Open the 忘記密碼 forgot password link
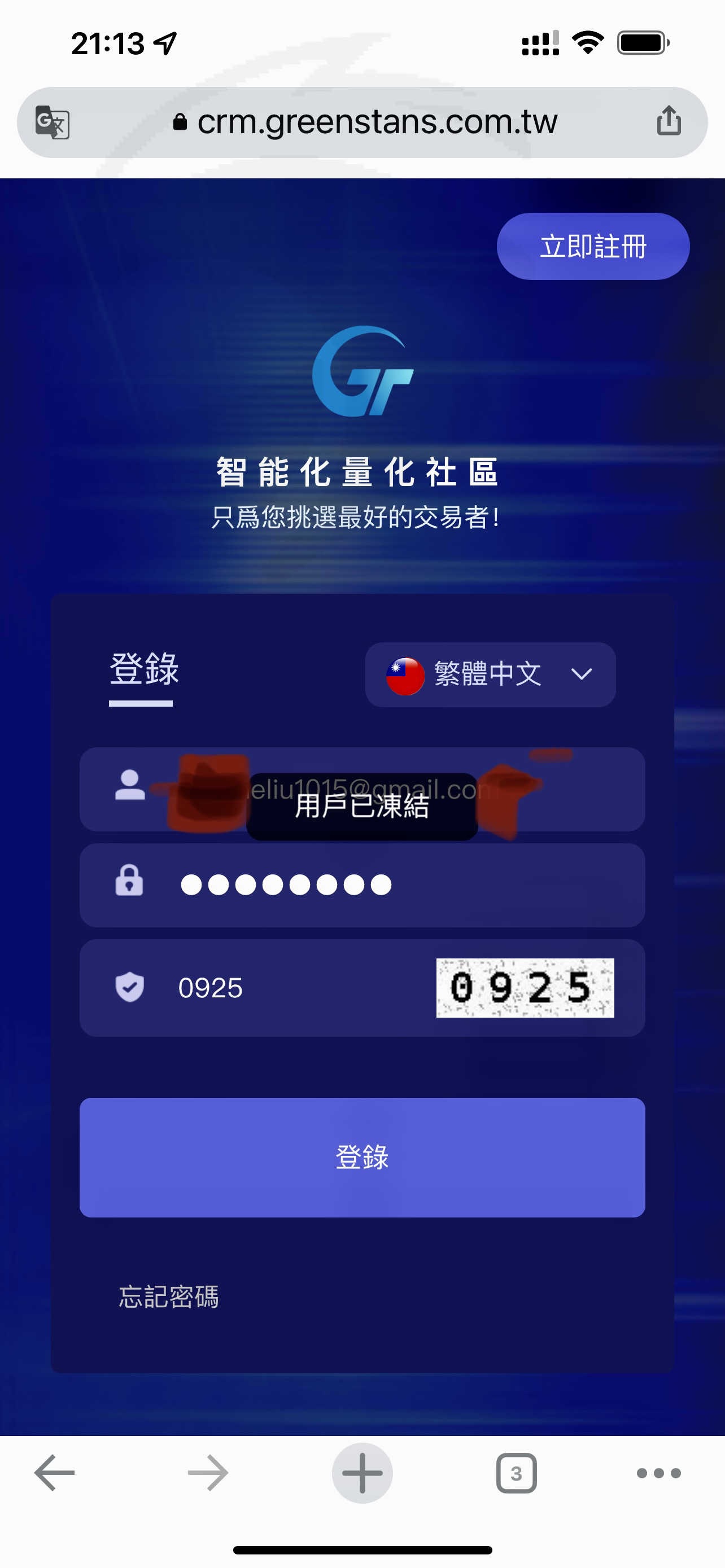The width and height of the screenshot is (725, 1568). (x=169, y=1296)
